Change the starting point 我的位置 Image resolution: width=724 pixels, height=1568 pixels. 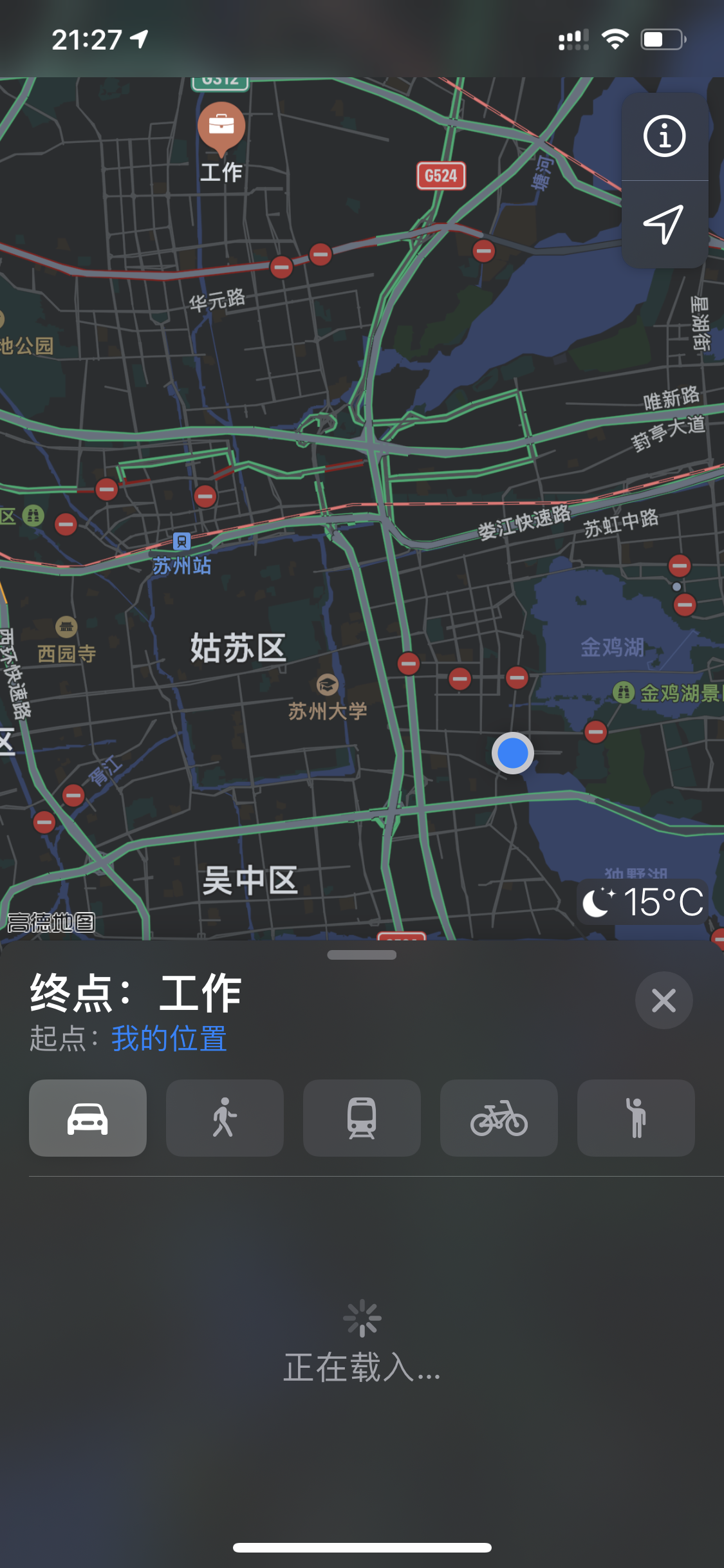click(169, 1039)
